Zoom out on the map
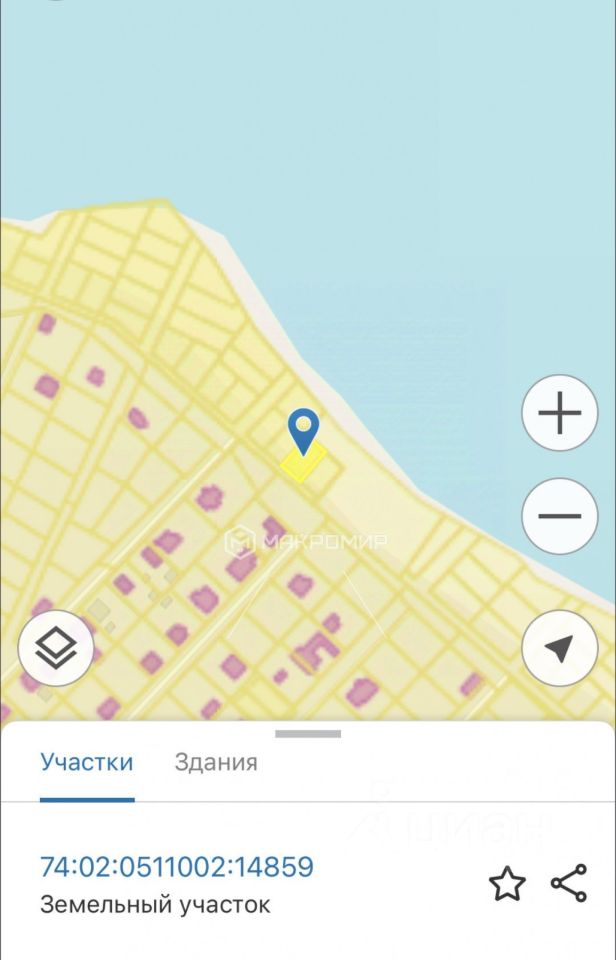The height and width of the screenshot is (960, 616). tap(559, 516)
